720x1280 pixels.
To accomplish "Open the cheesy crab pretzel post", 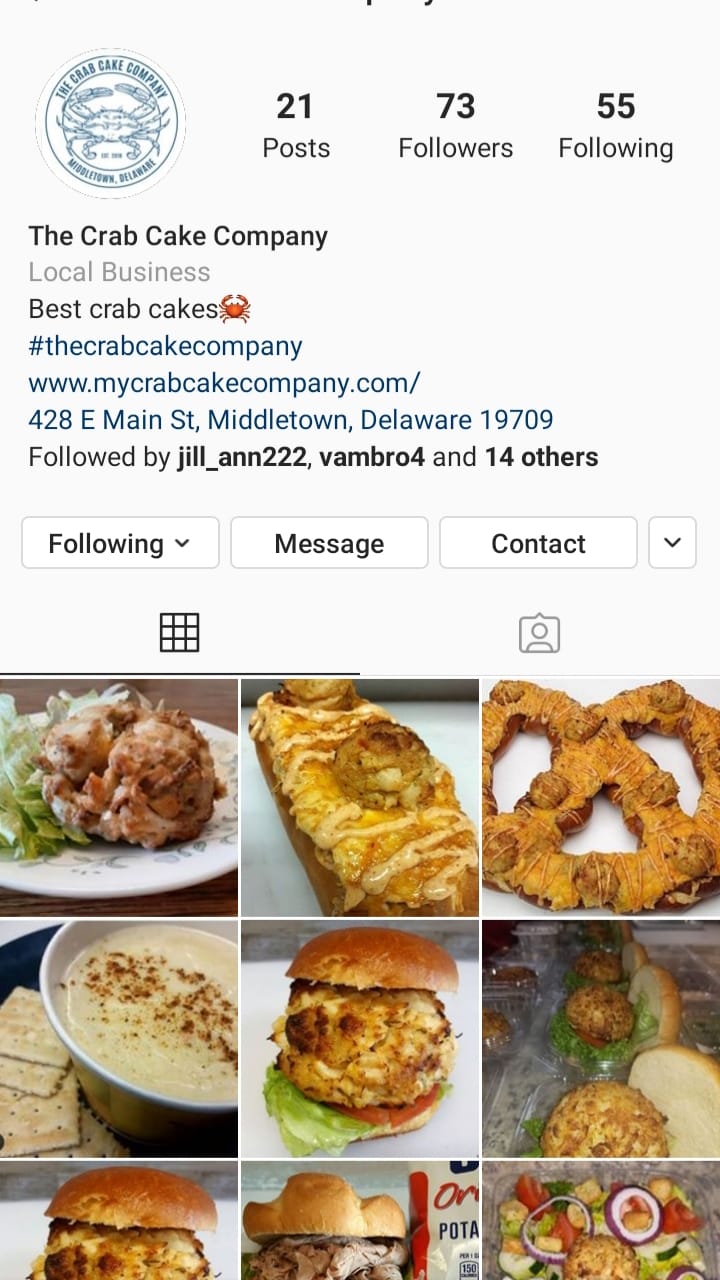I will [601, 797].
